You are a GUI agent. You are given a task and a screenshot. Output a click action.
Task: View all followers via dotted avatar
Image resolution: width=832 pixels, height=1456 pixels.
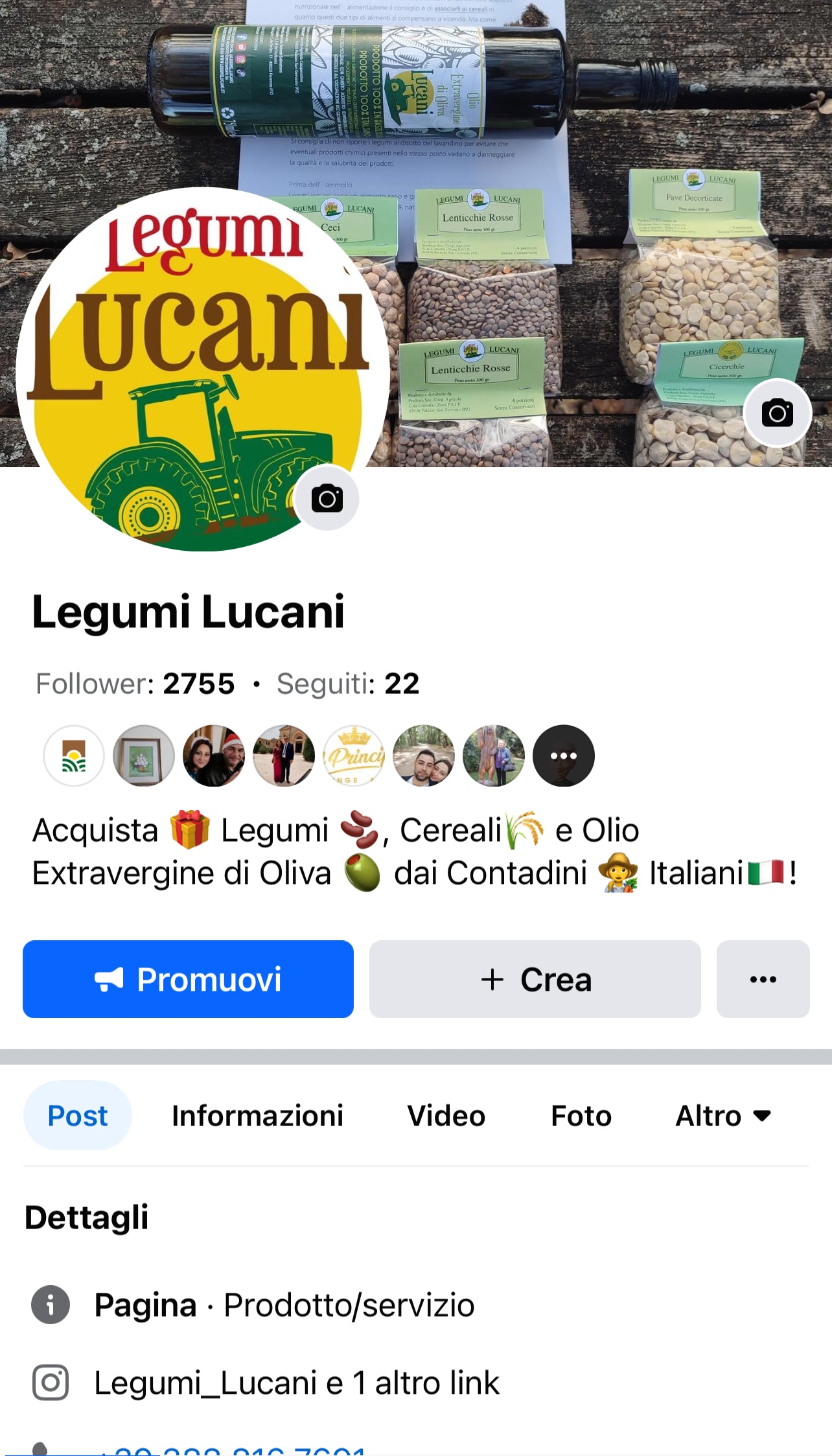click(563, 756)
